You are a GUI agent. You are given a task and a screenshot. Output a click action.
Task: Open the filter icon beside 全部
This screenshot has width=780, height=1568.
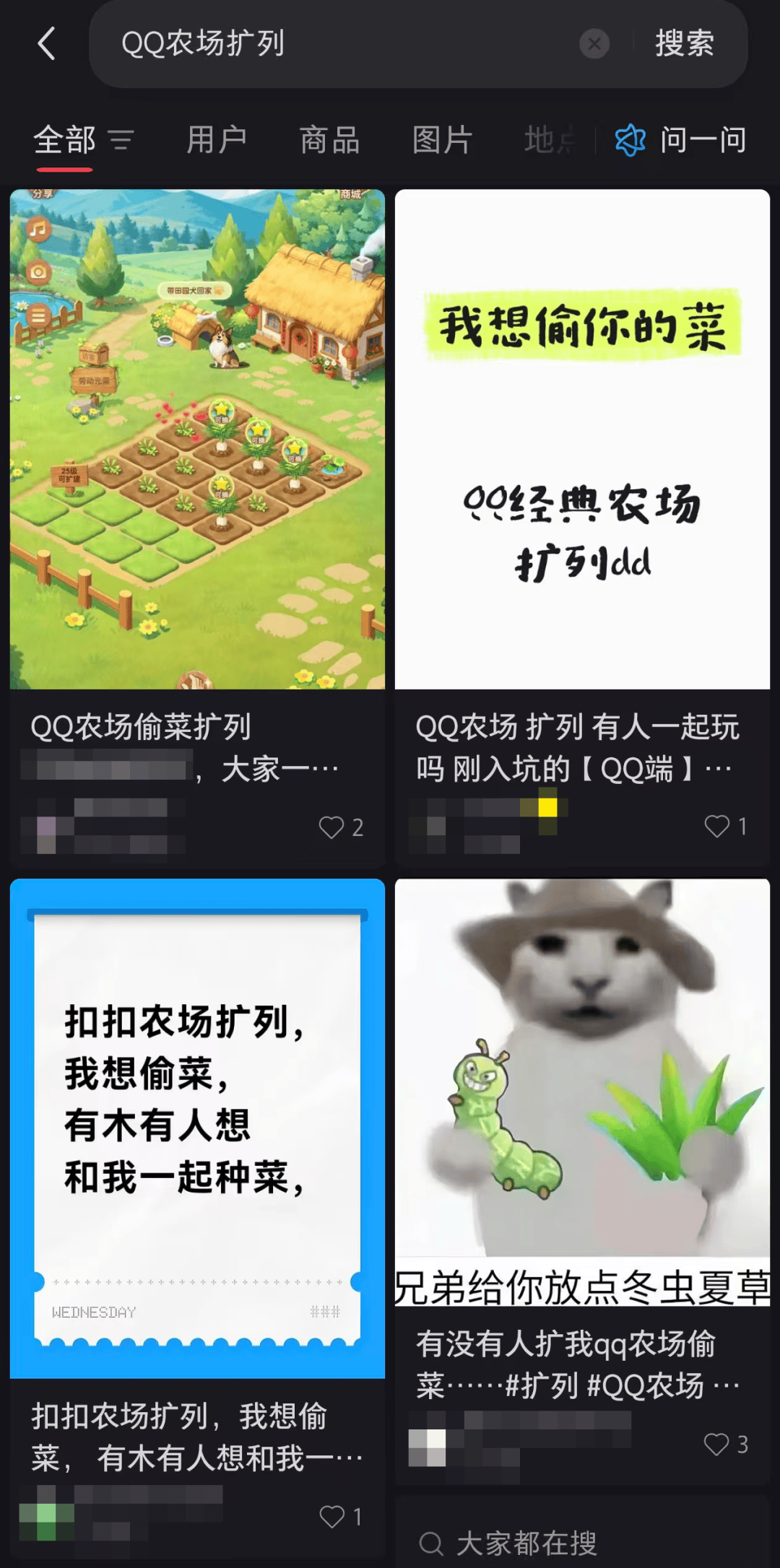(121, 139)
